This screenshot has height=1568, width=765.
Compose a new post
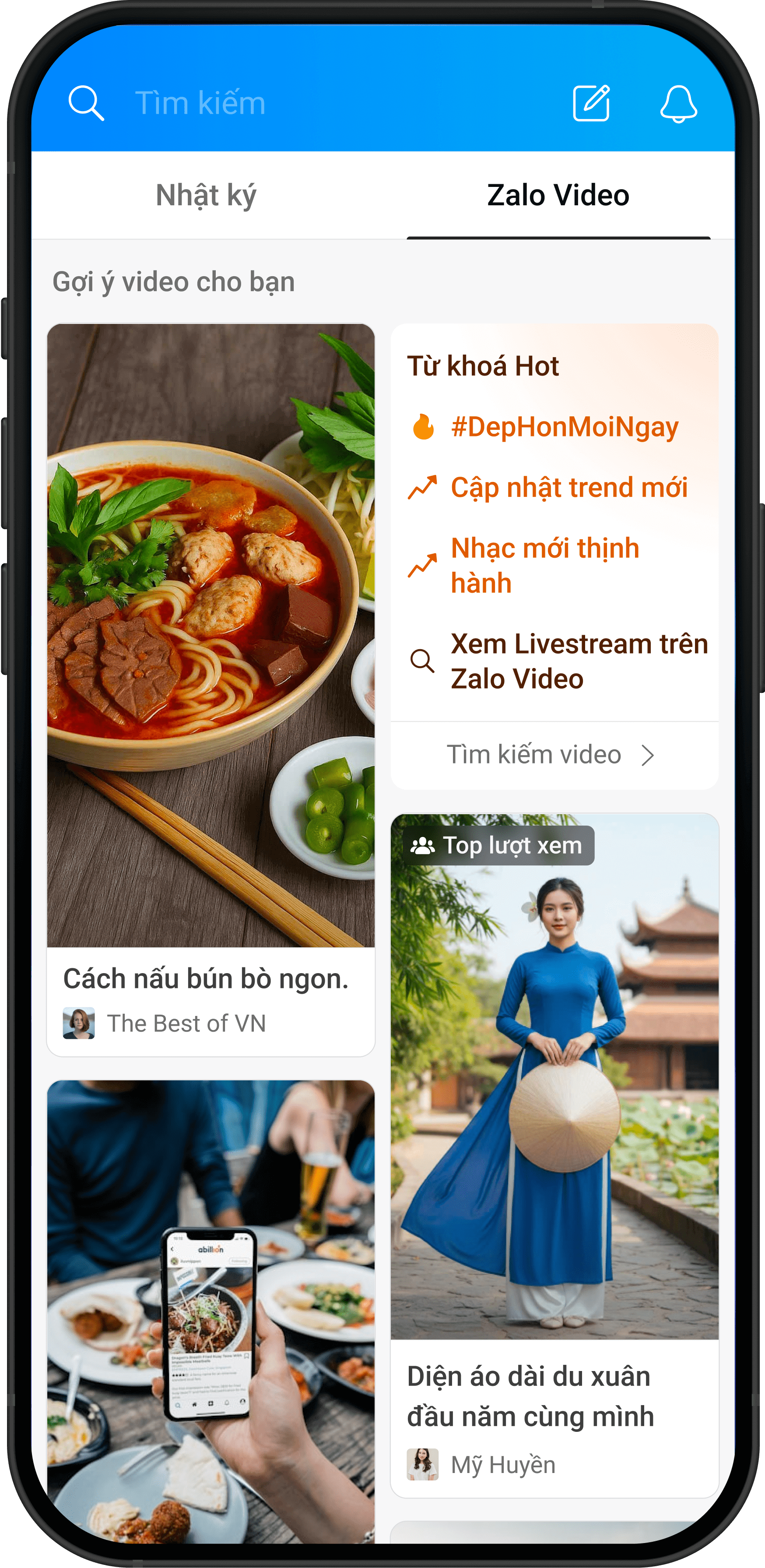tap(591, 103)
